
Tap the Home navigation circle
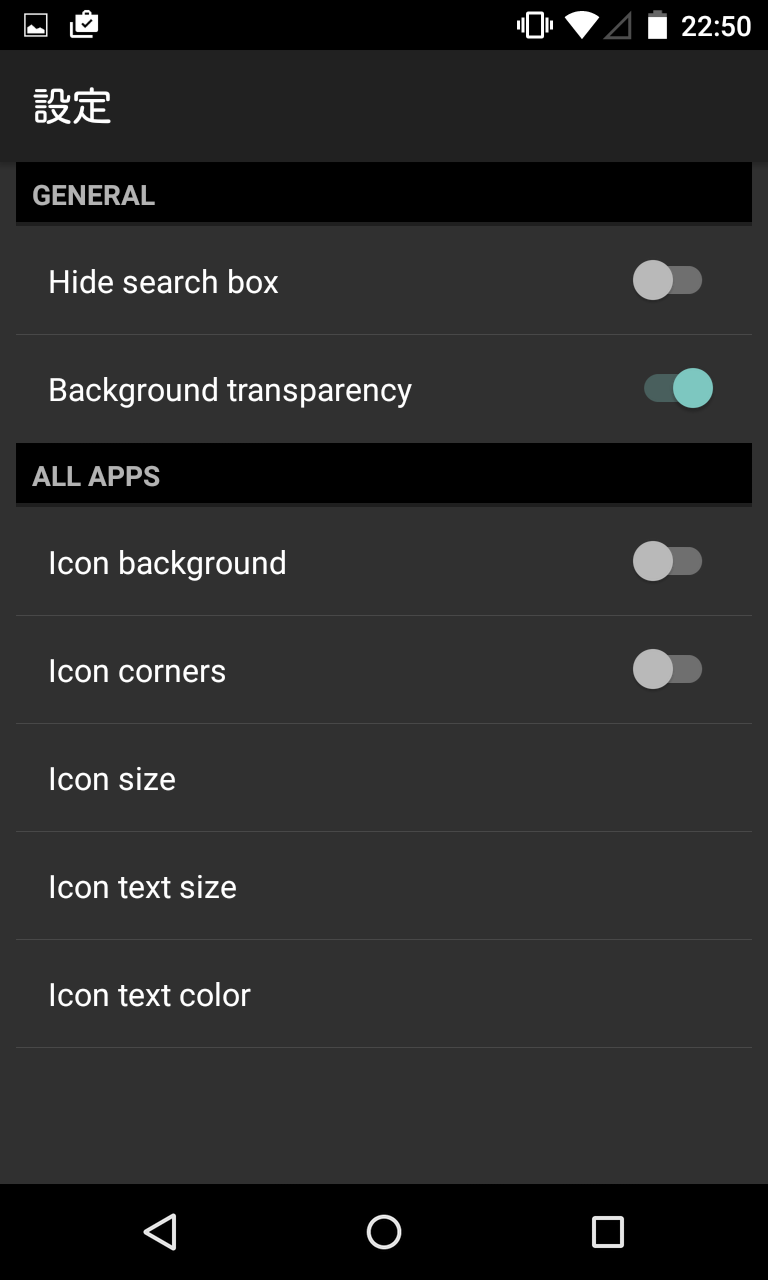point(383,1231)
